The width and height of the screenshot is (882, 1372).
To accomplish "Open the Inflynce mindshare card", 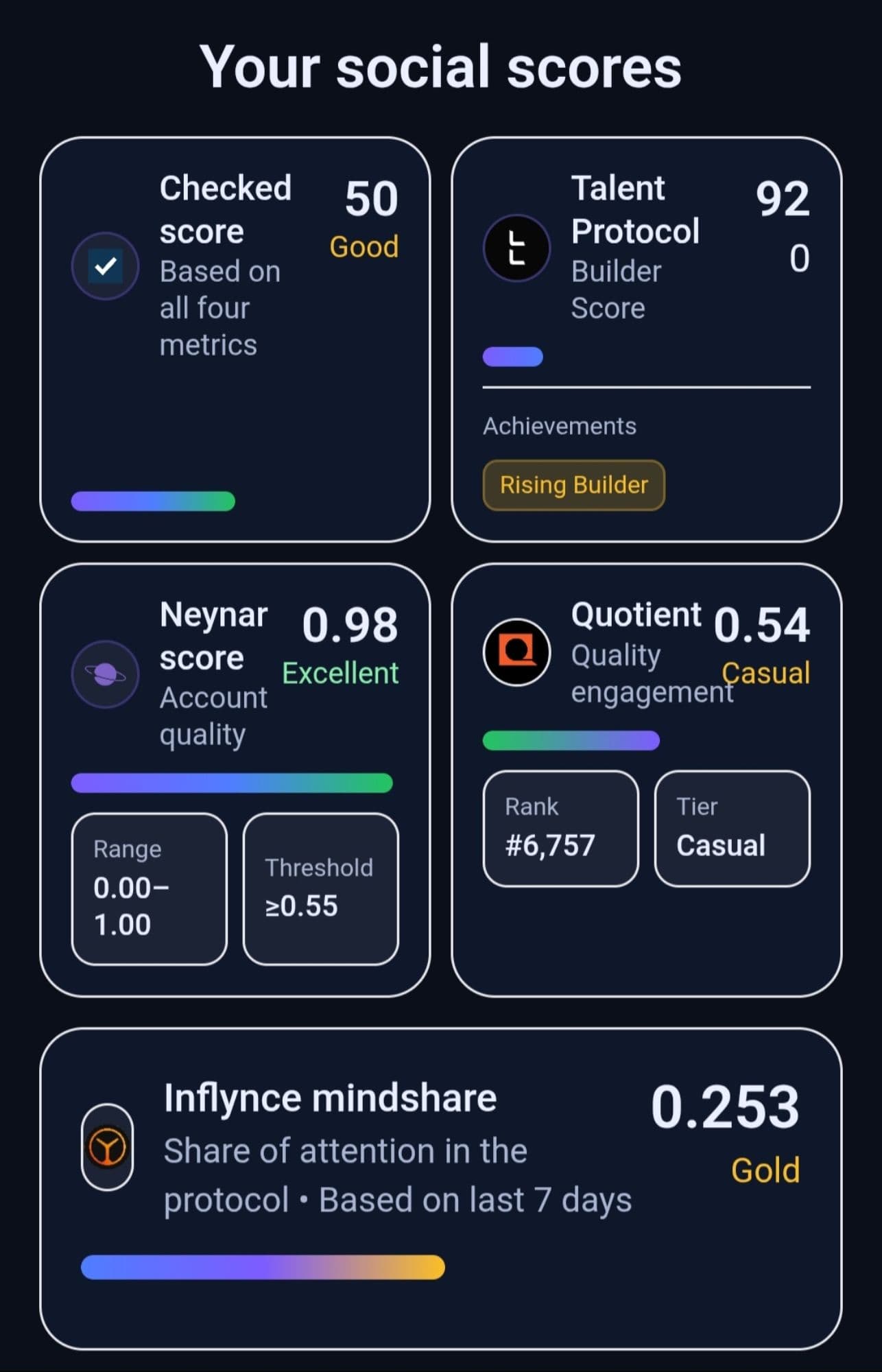I will 440,1187.
